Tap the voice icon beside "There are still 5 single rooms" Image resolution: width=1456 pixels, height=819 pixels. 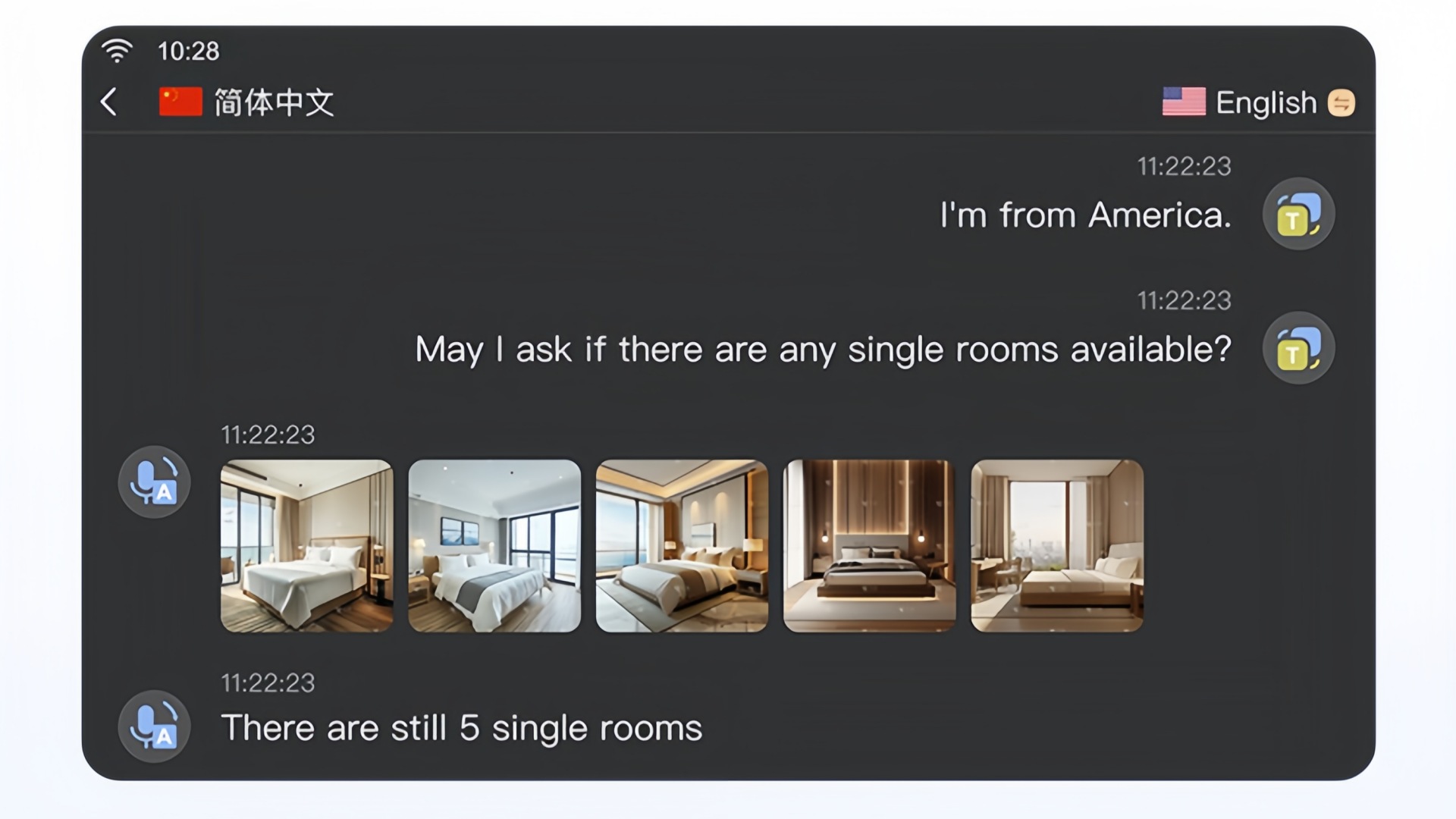coord(154,726)
